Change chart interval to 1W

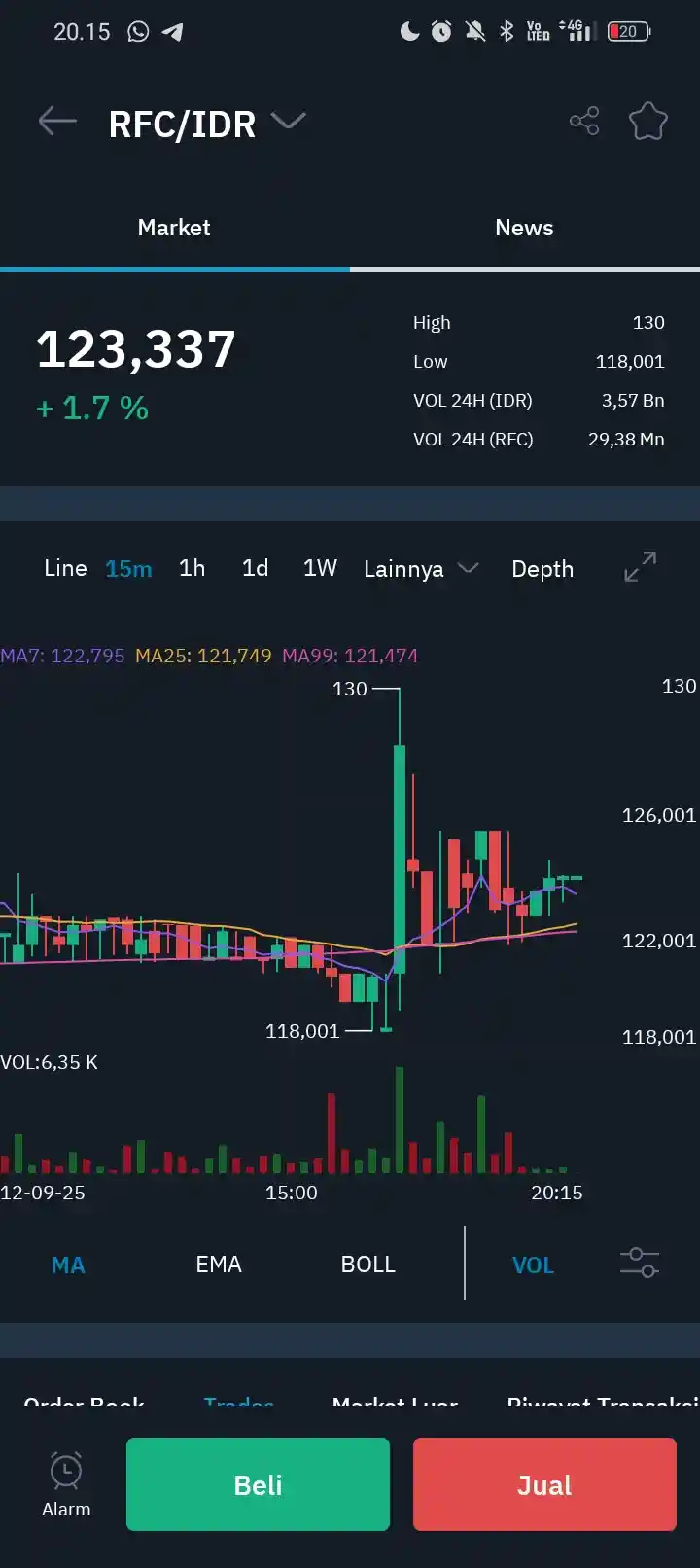point(320,568)
